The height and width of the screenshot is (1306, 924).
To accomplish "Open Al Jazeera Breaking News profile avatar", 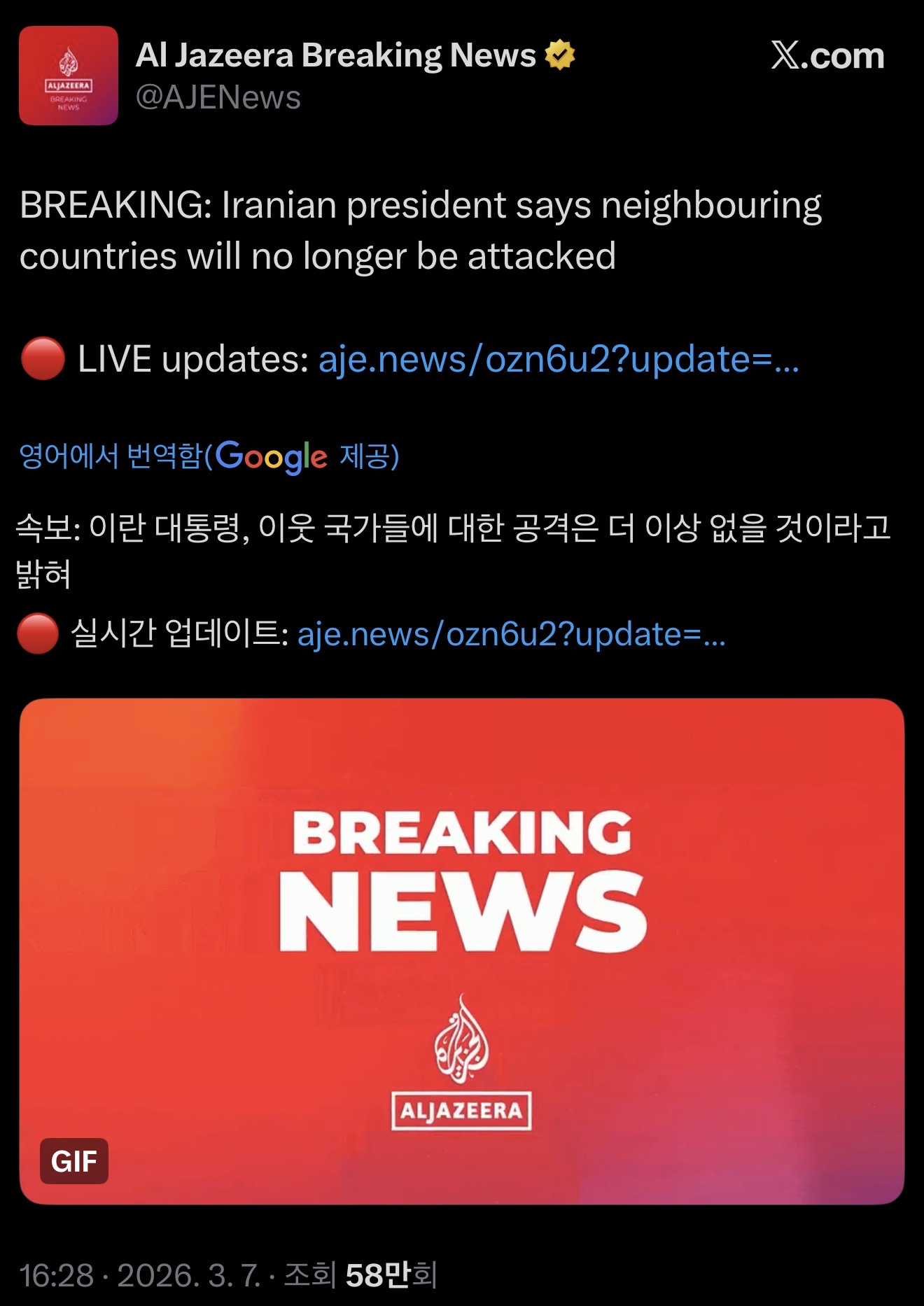I will click(x=69, y=76).
